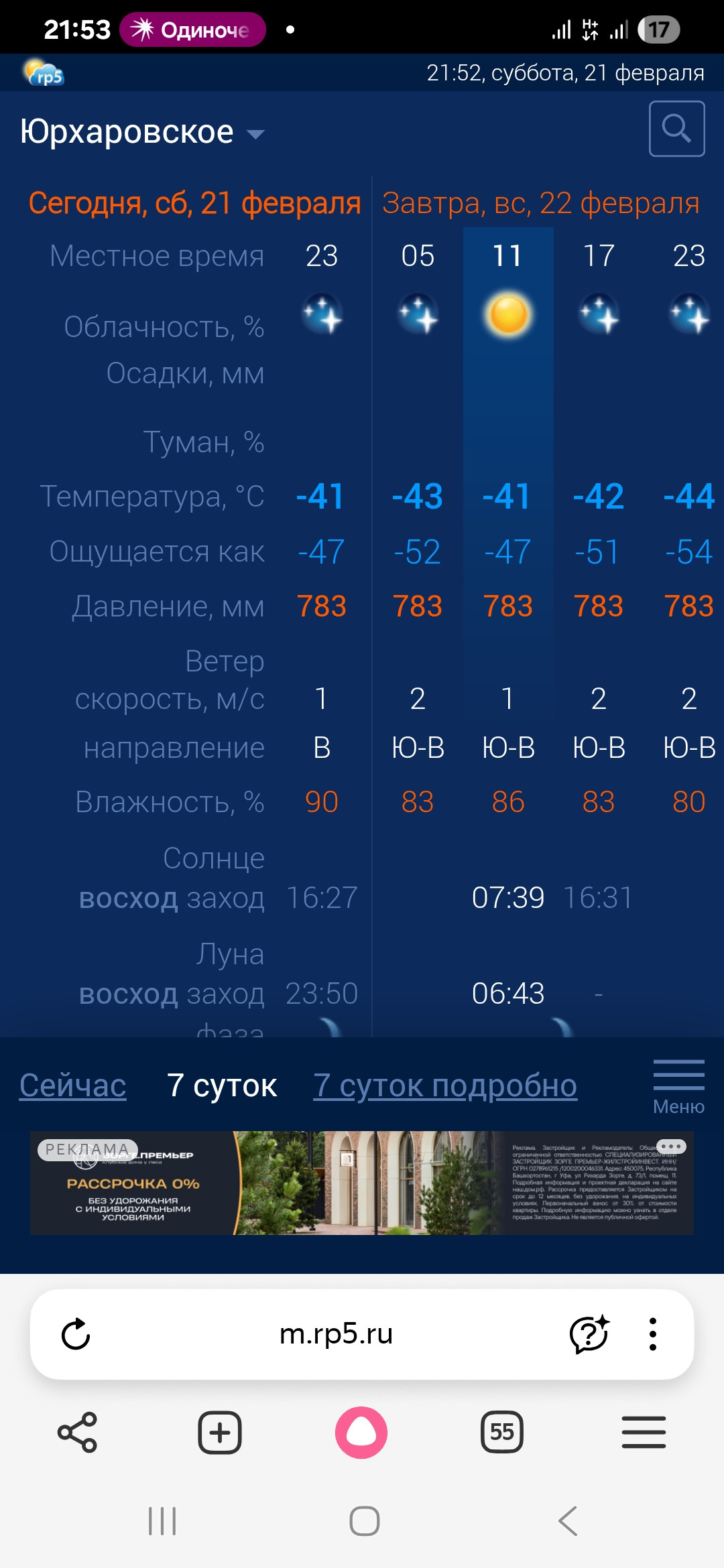Open the РАССРОЧКА 0% advertisement banner
This screenshot has width=724, height=1568.
pos(362,1183)
